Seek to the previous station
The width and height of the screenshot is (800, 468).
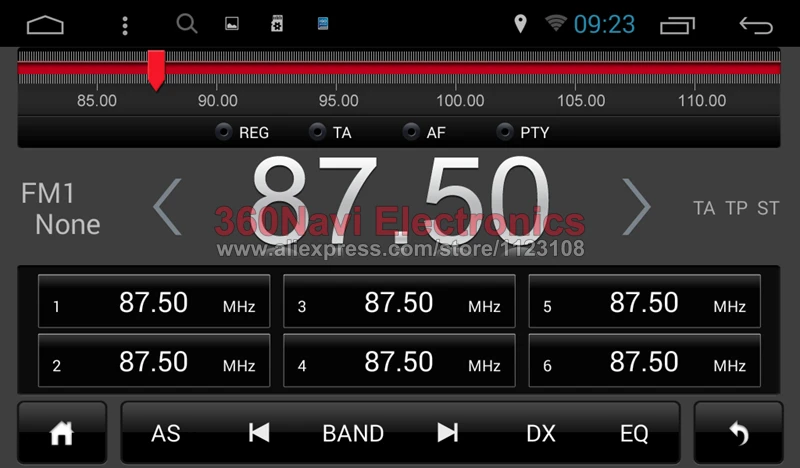coord(259,433)
